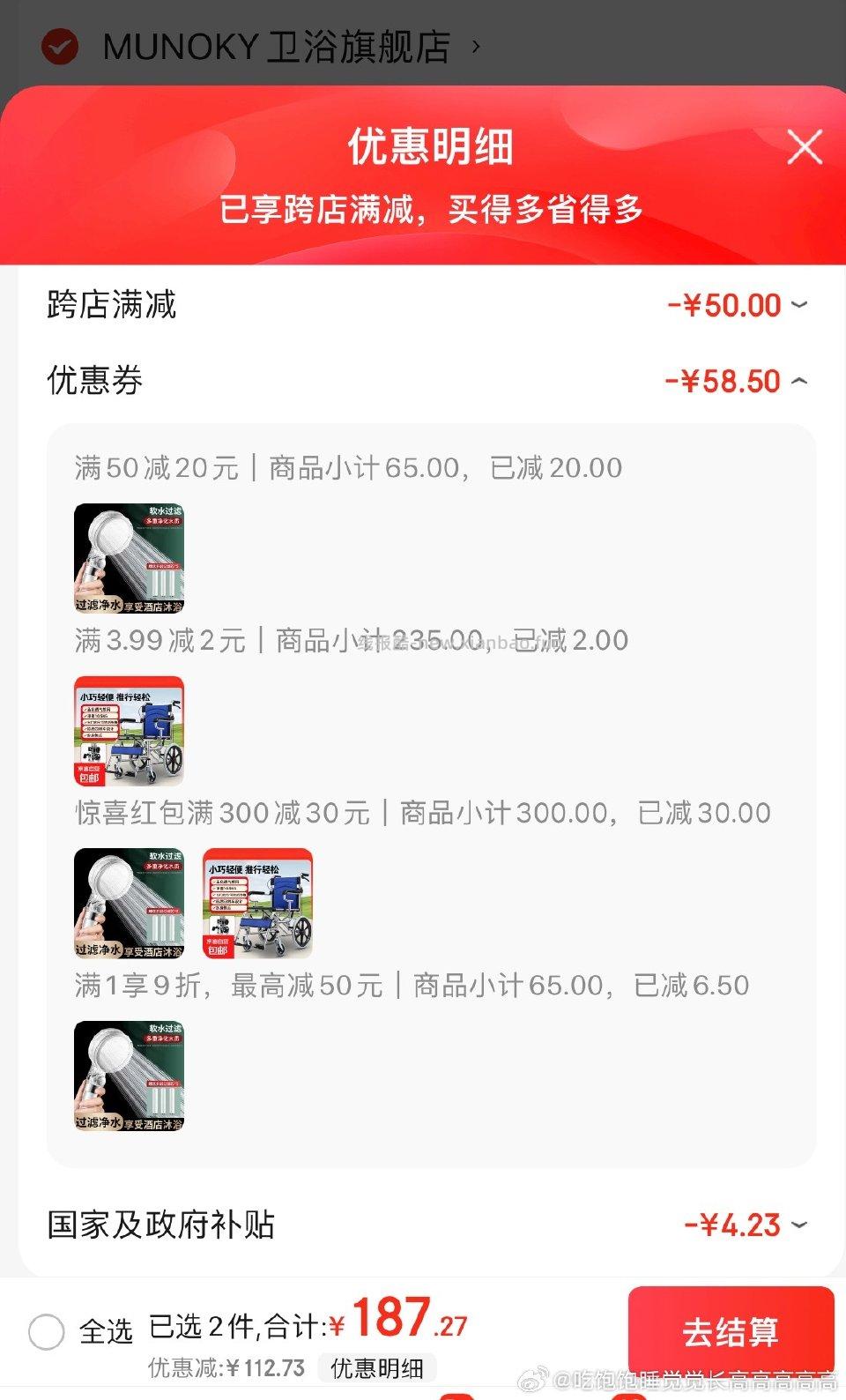Expand the 国家及政府补贴 subsidy details

coord(798,1225)
